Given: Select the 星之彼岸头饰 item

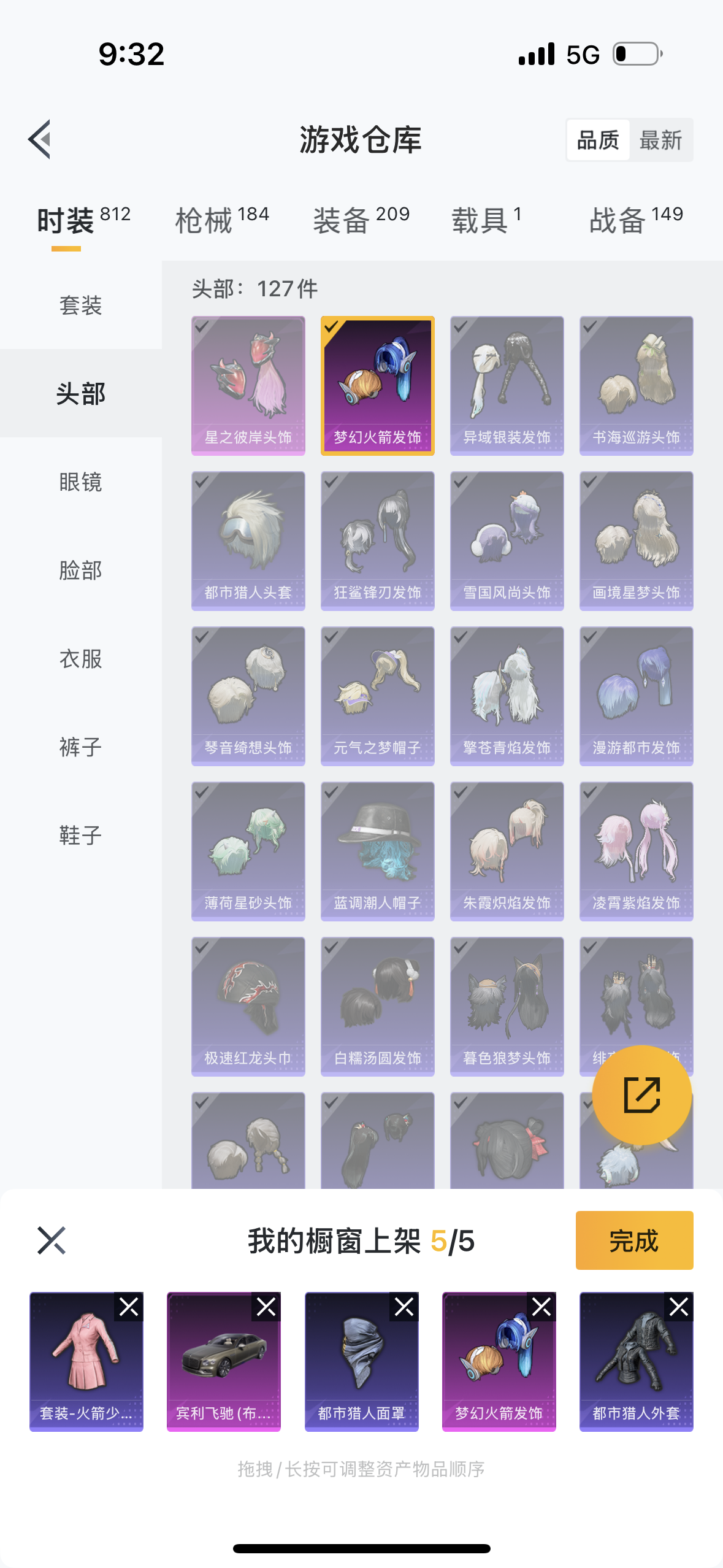Looking at the screenshot, I should point(248,385).
